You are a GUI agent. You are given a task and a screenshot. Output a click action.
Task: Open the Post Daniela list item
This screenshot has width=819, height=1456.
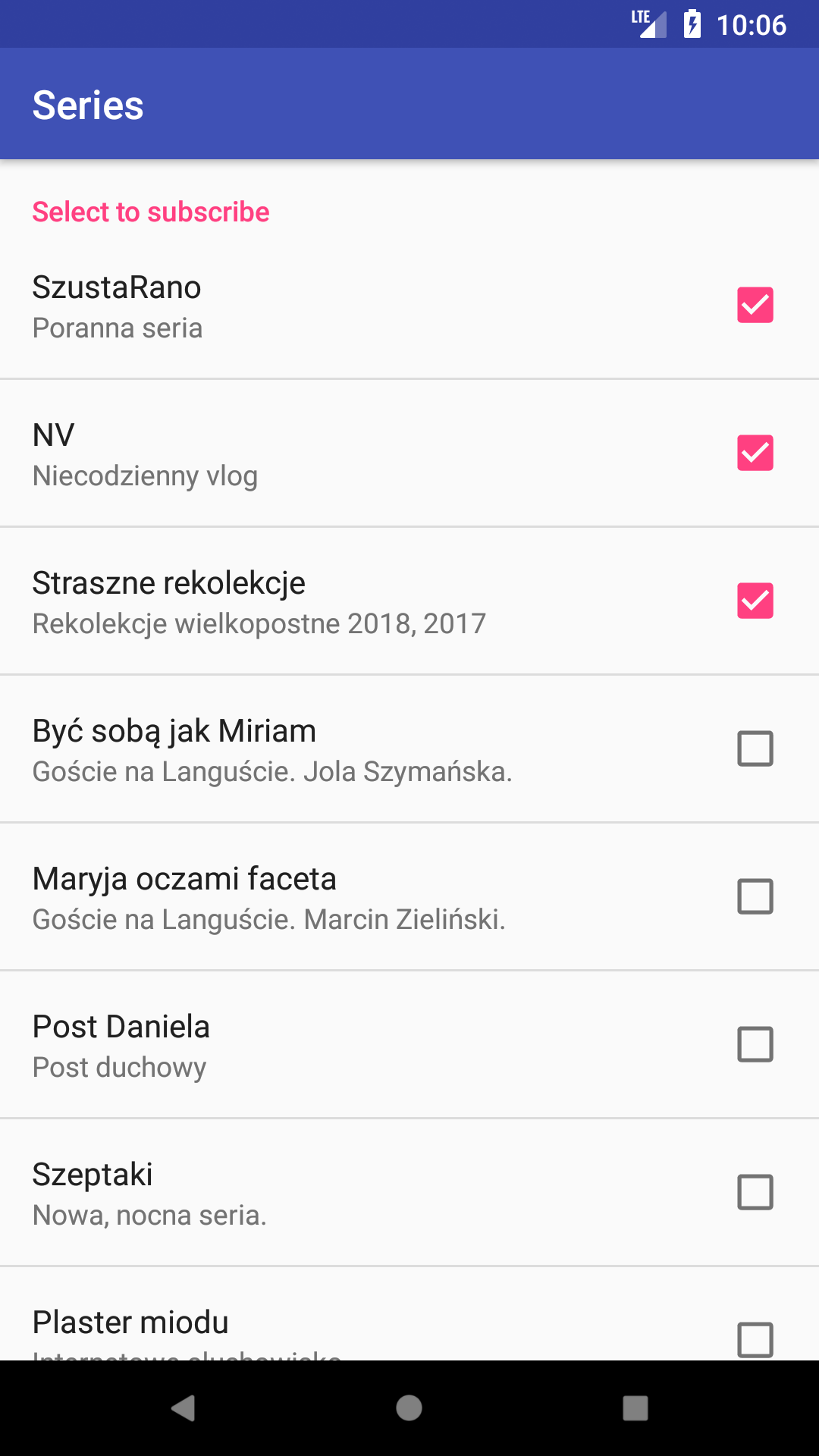(303, 1045)
